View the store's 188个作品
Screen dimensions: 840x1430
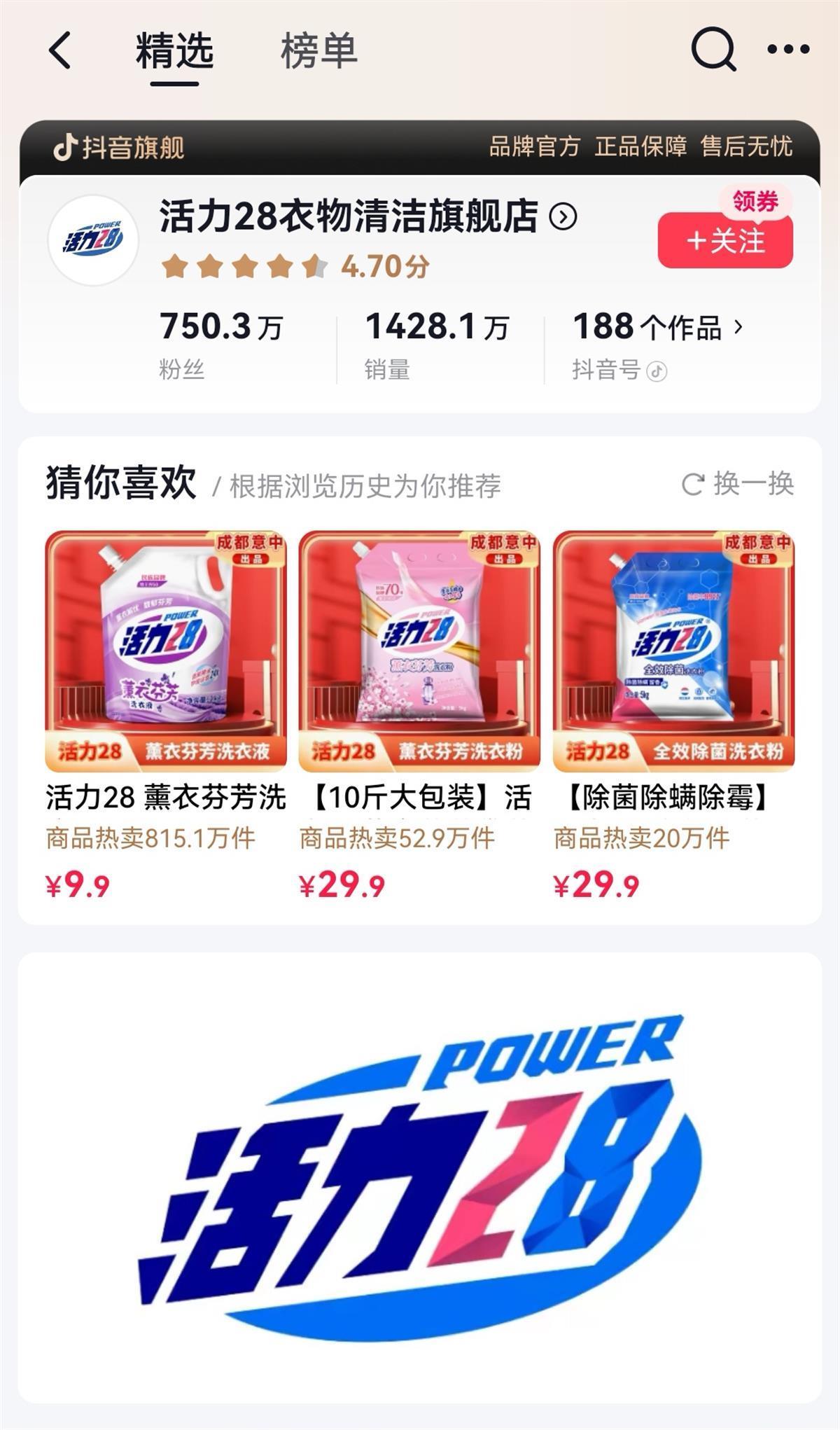tap(658, 327)
